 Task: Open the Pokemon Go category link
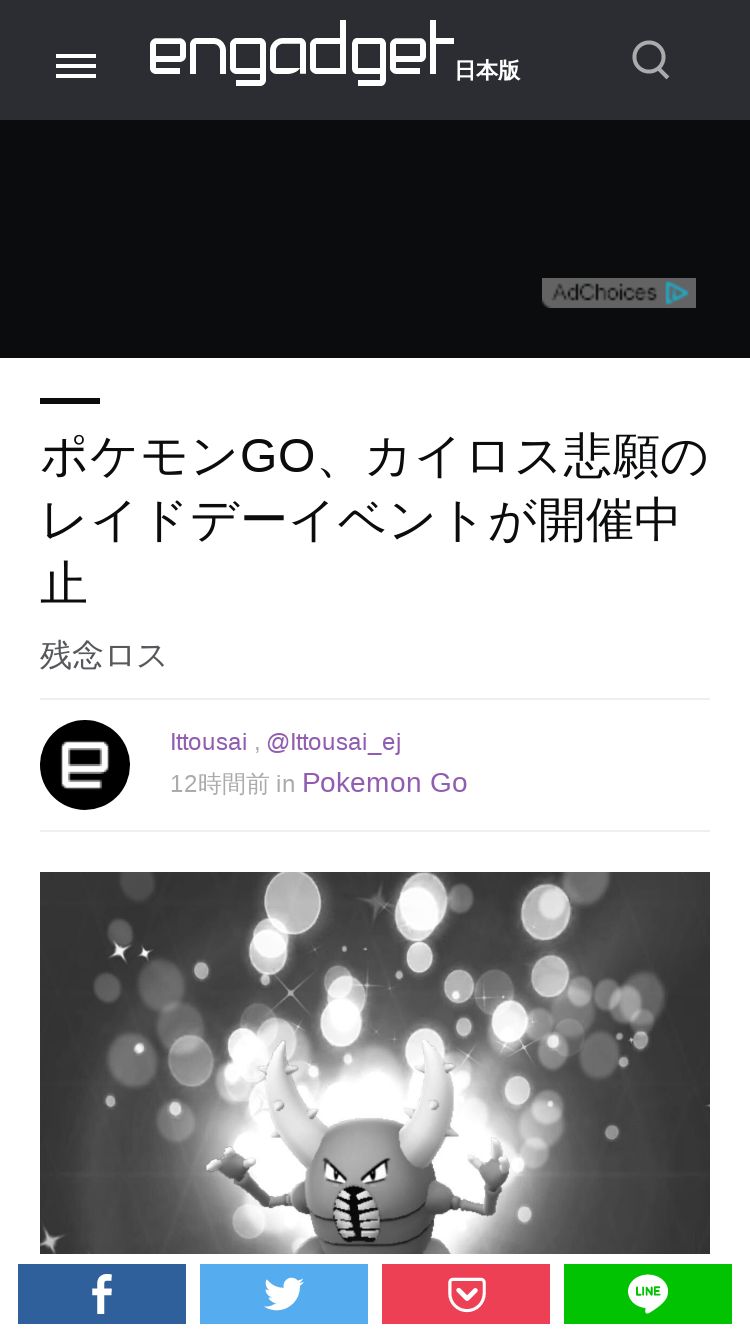click(x=385, y=783)
